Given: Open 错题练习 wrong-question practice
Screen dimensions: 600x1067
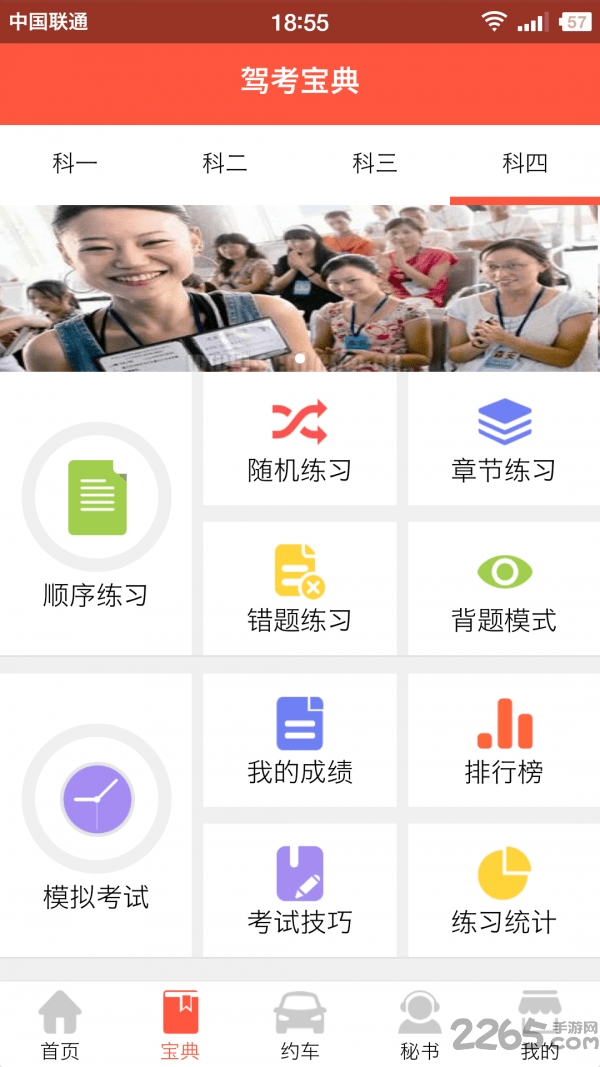Looking at the screenshot, I should (300, 589).
